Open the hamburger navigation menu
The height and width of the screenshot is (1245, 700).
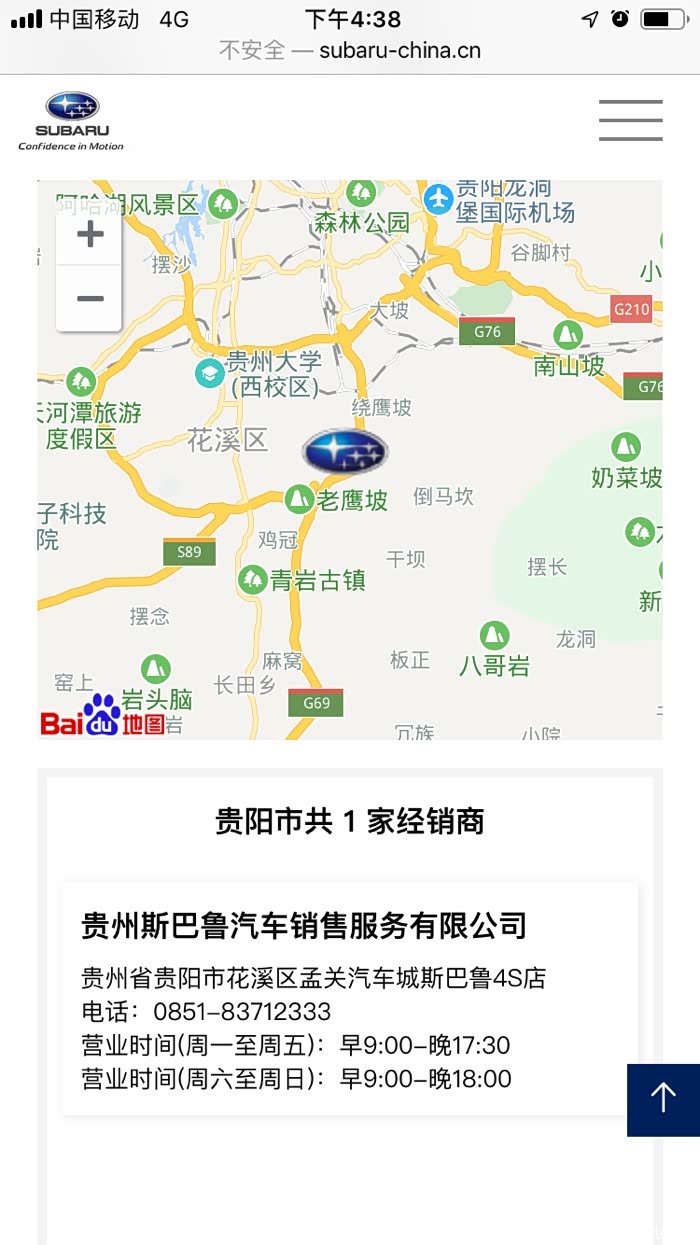tap(631, 120)
